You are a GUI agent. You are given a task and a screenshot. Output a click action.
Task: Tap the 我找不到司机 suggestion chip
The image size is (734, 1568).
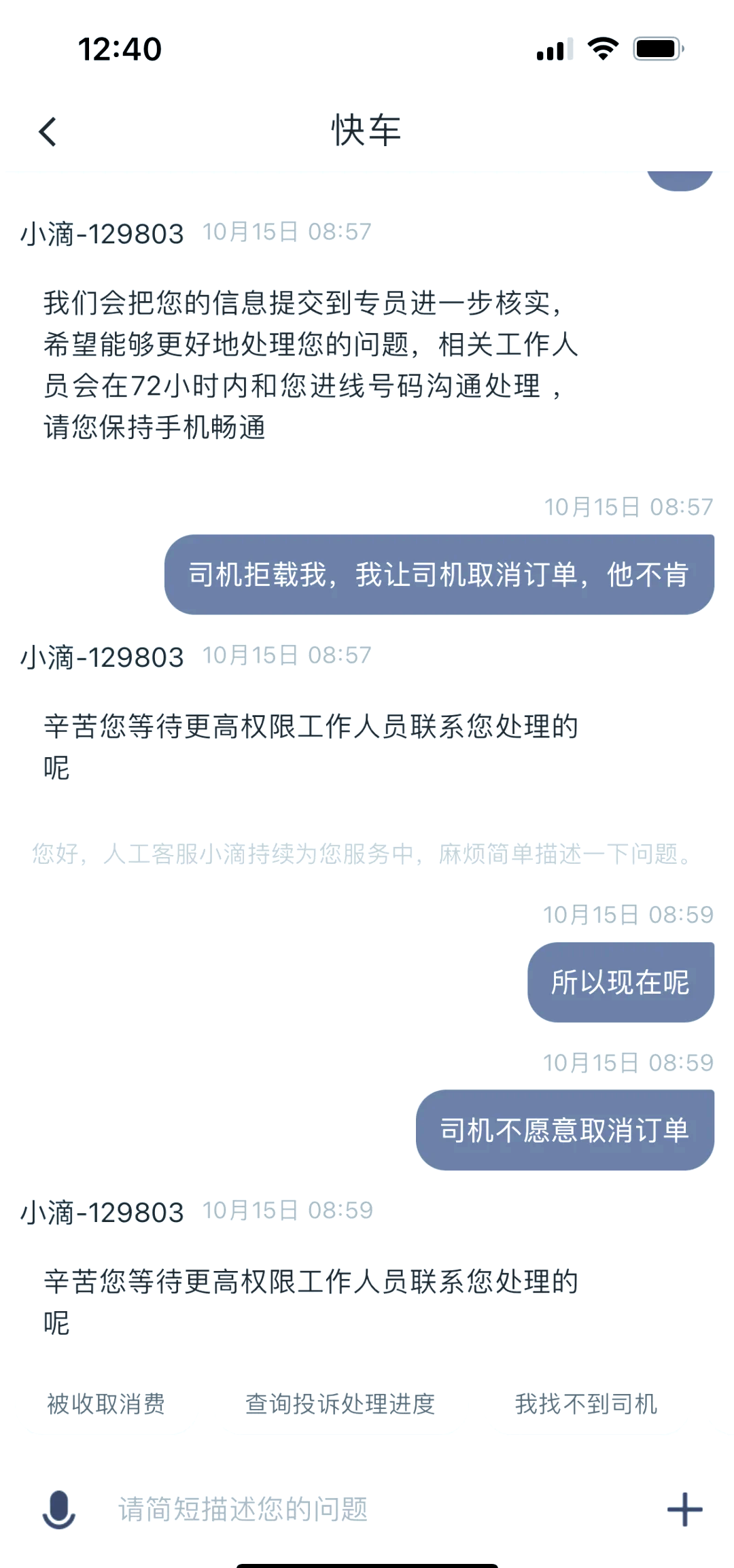tap(586, 1404)
